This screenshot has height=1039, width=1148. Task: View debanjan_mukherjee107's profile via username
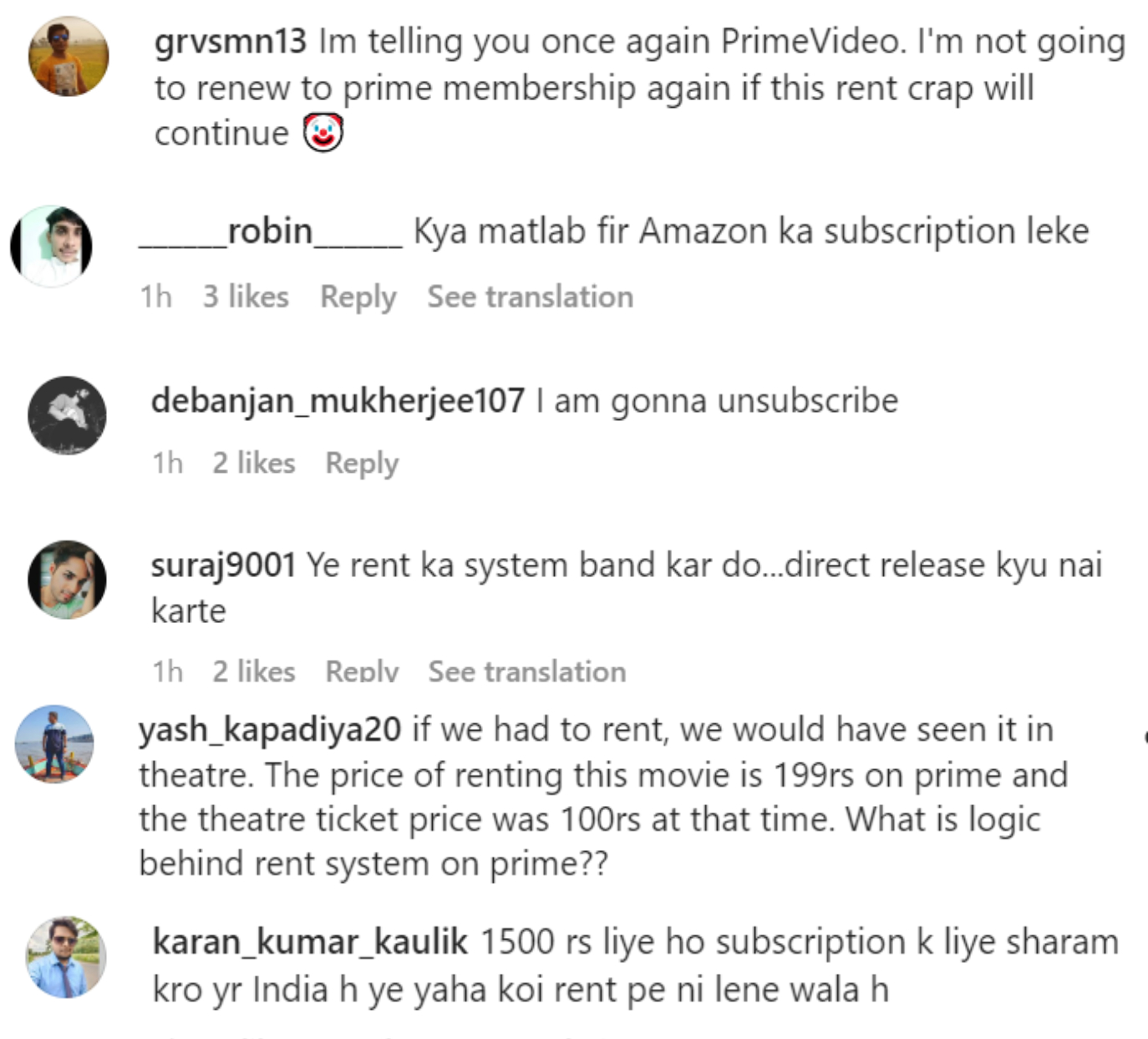click(338, 401)
